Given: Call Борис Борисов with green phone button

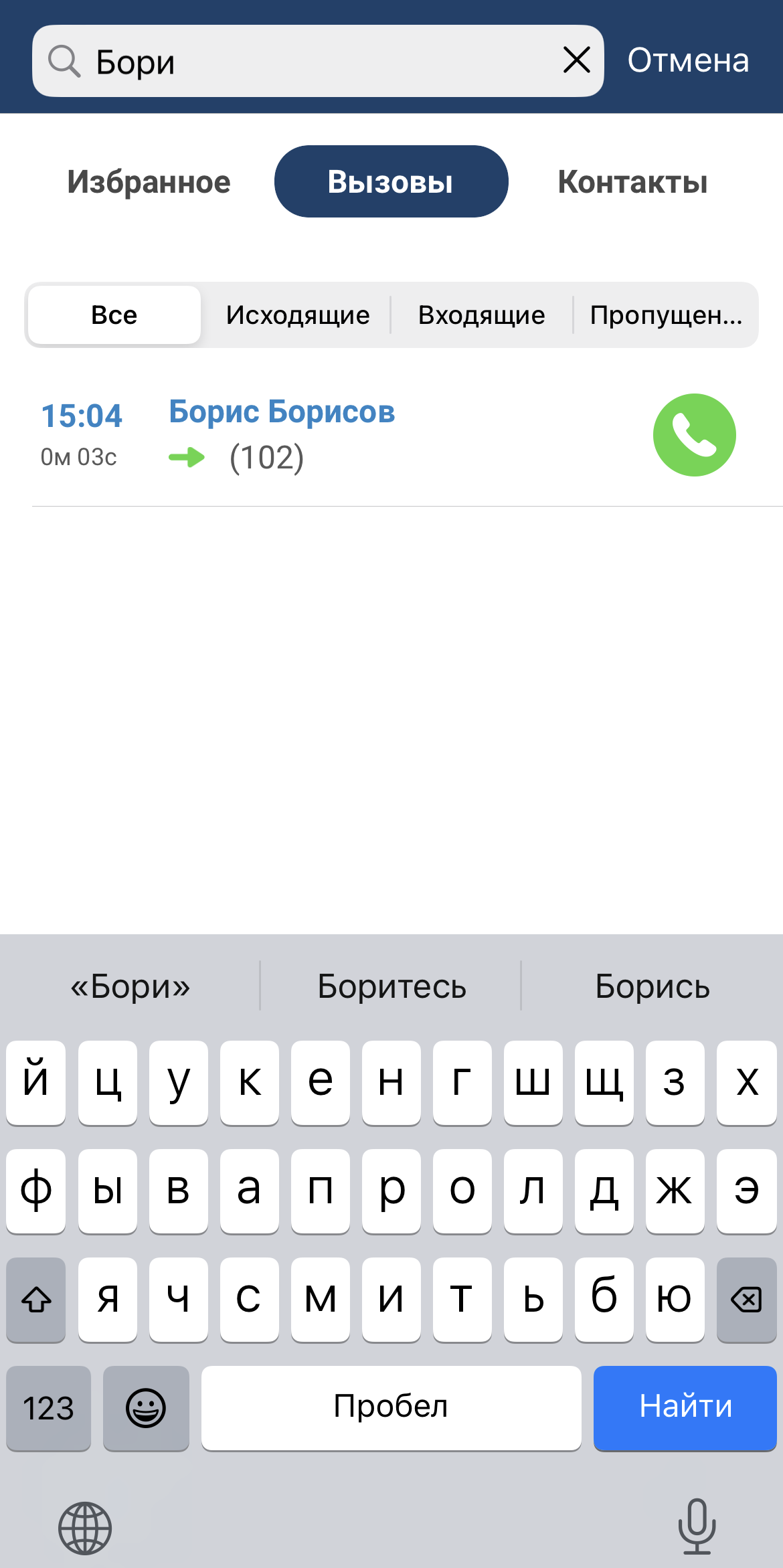Looking at the screenshot, I should click(x=694, y=435).
